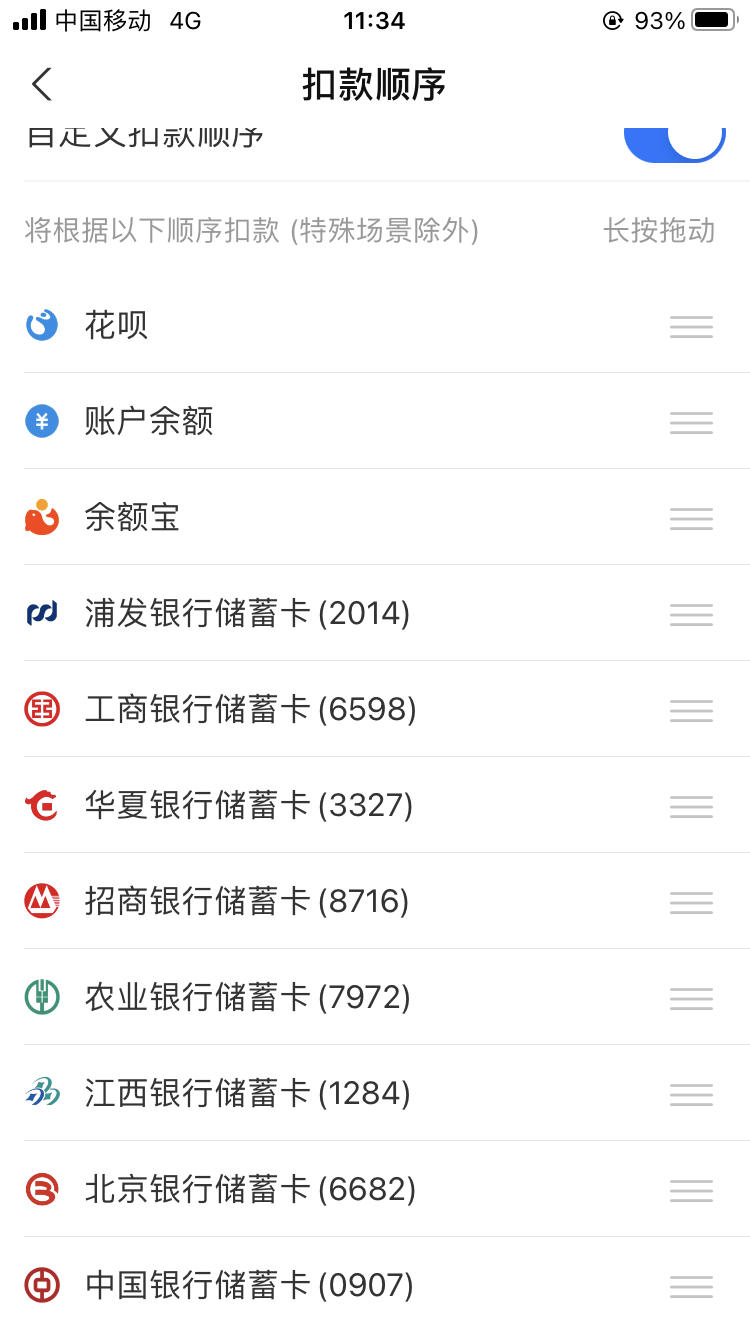Screen dimensions: 750x1334
Task: Select the 招商银行储蓄卡 (8716) row
Action: (386, 901)
